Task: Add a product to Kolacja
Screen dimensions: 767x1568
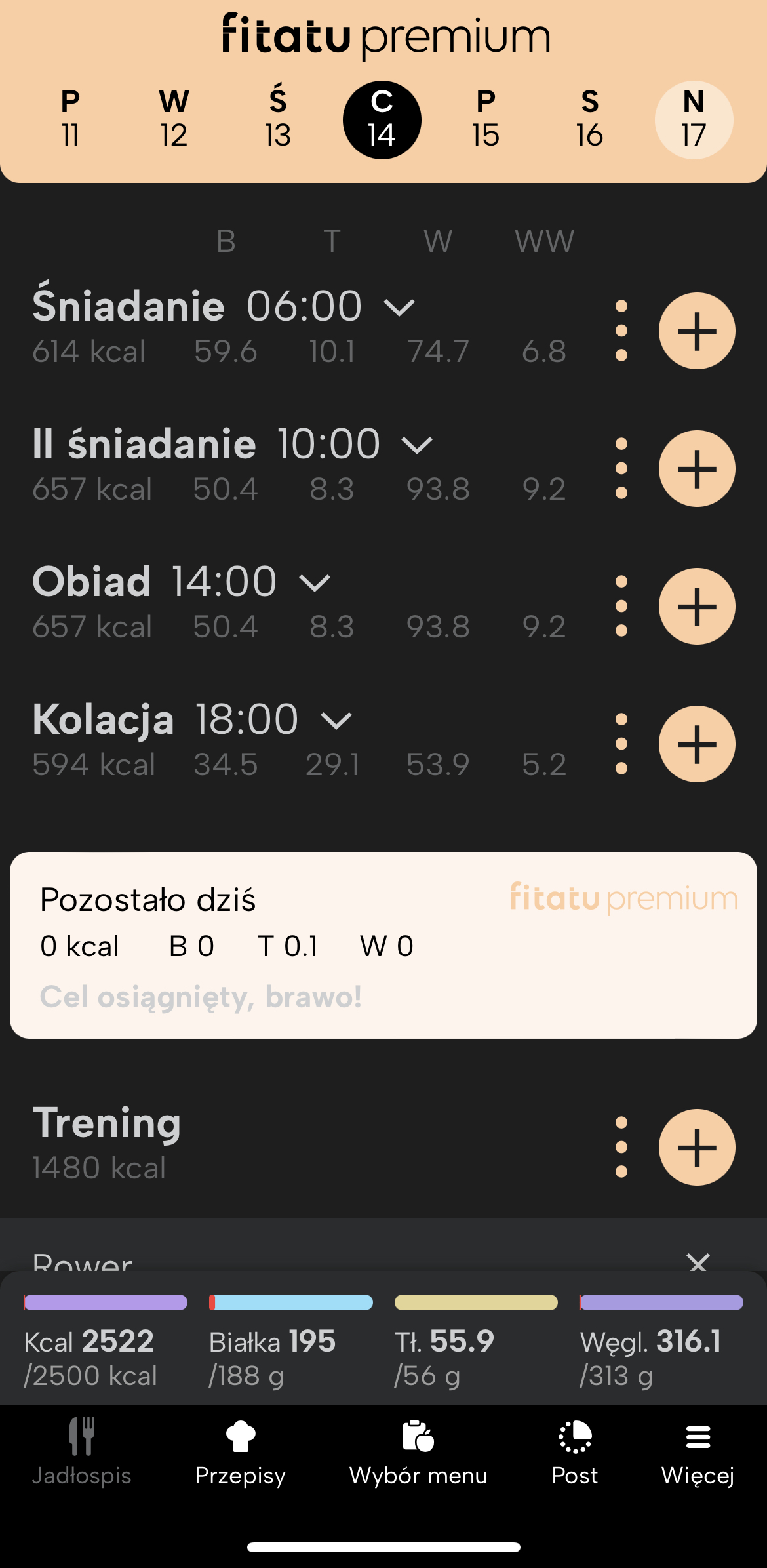Action: tap(697, 744)
